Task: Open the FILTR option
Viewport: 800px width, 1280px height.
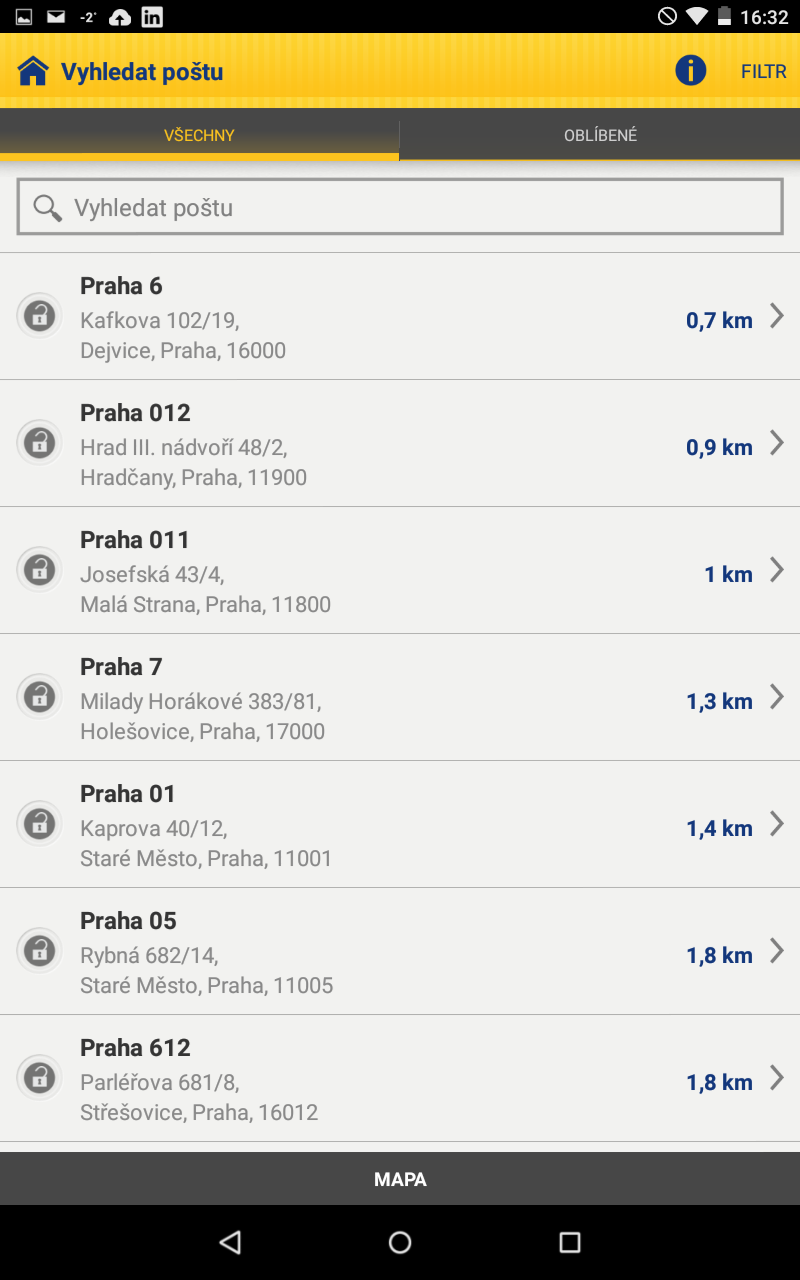Action: (764, 71)
